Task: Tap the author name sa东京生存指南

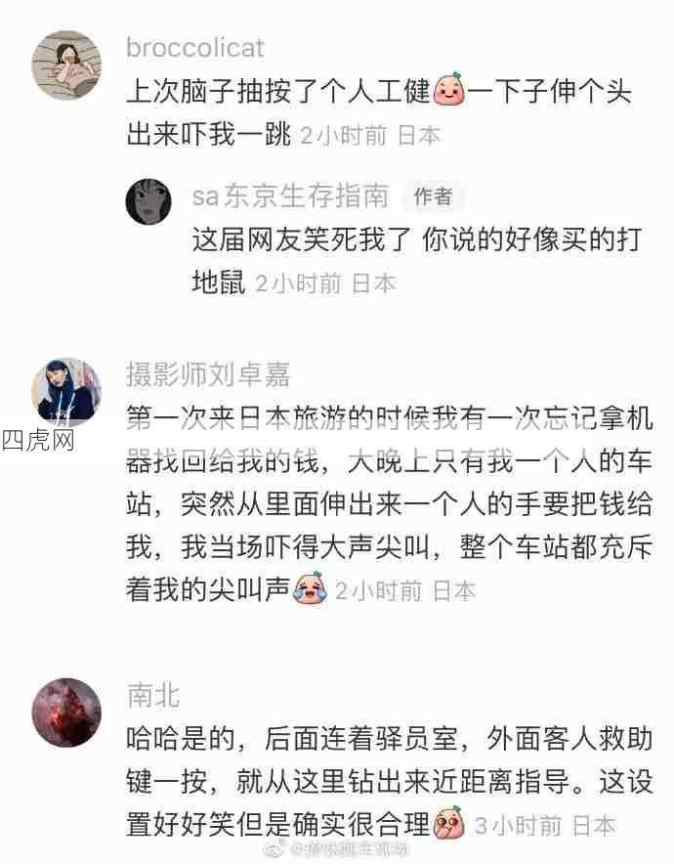Action: [x=290, y=197]
